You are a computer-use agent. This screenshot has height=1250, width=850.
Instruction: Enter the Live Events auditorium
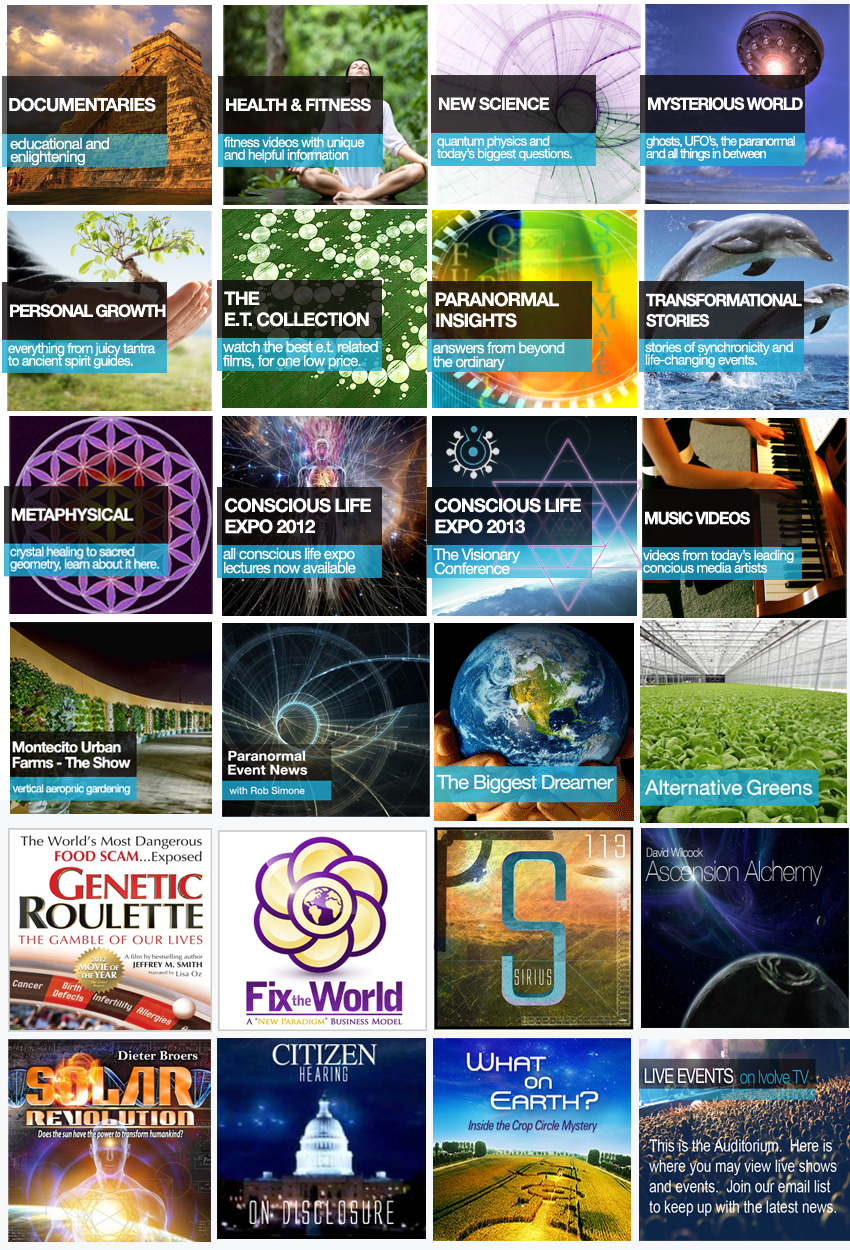pos(743,1140)
